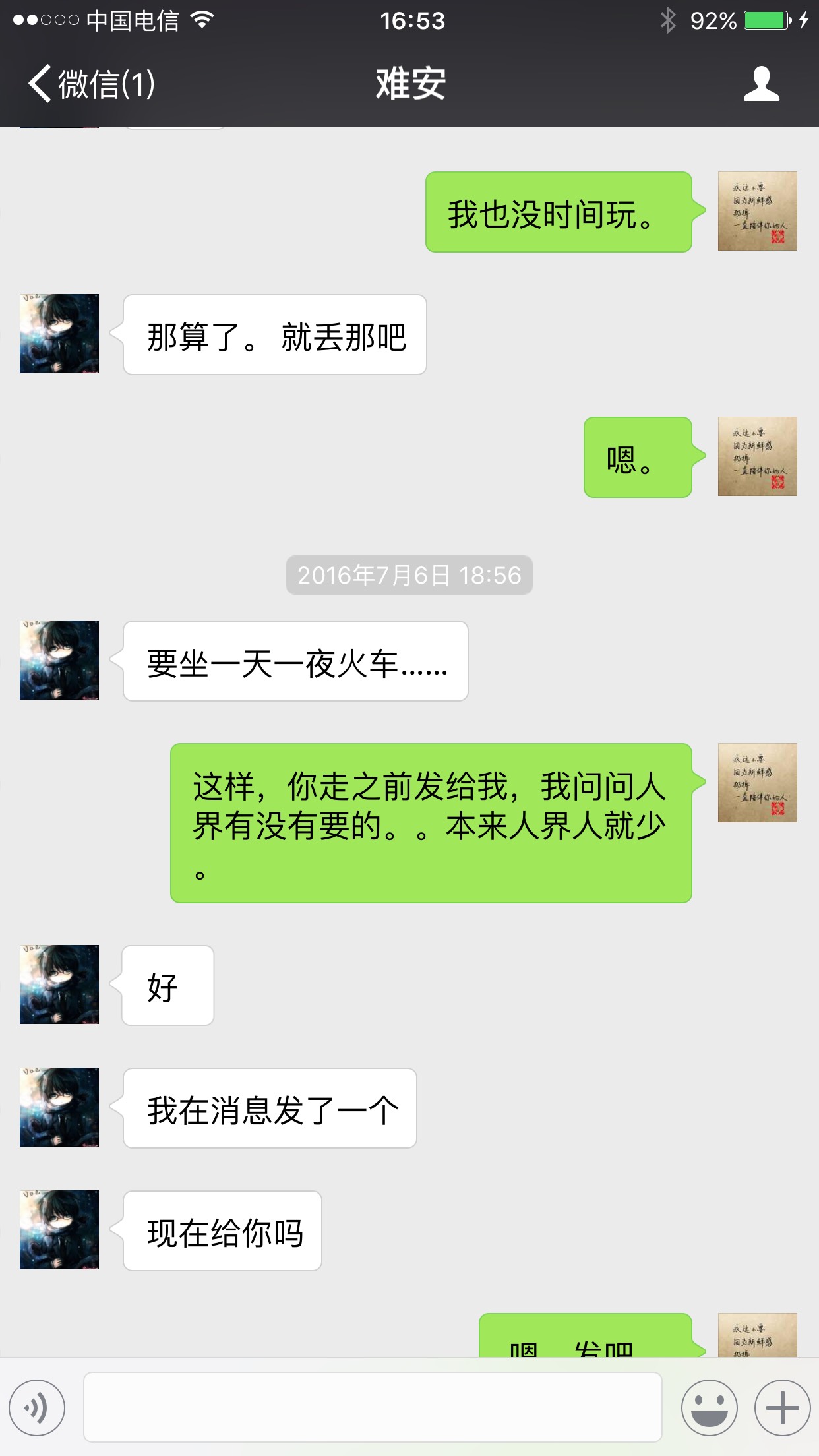Open my avatar beside 我也没时间玩。
This screenshot has width=819, height=1456.
757,211
